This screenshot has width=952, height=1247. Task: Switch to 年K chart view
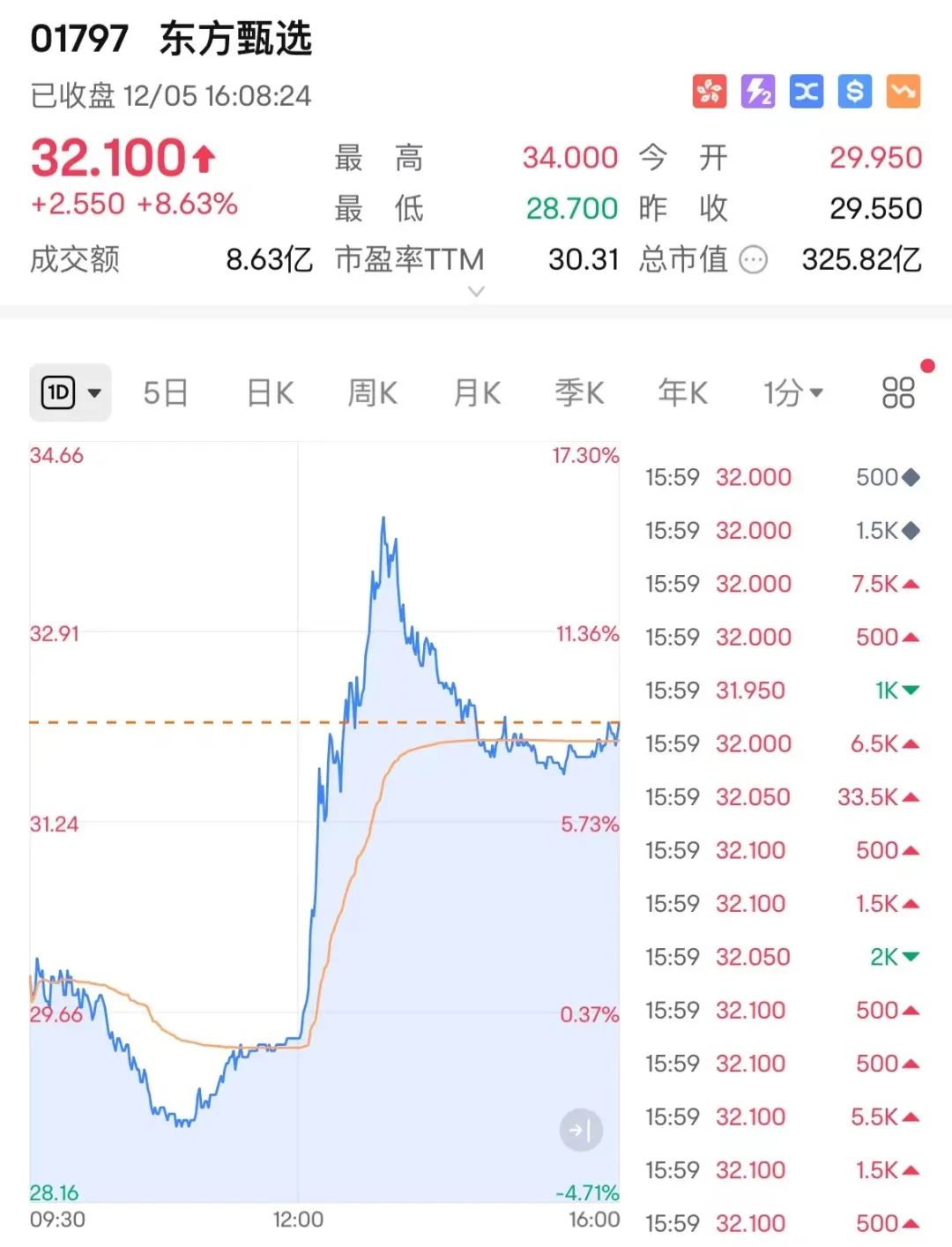[x=682, y=392]
